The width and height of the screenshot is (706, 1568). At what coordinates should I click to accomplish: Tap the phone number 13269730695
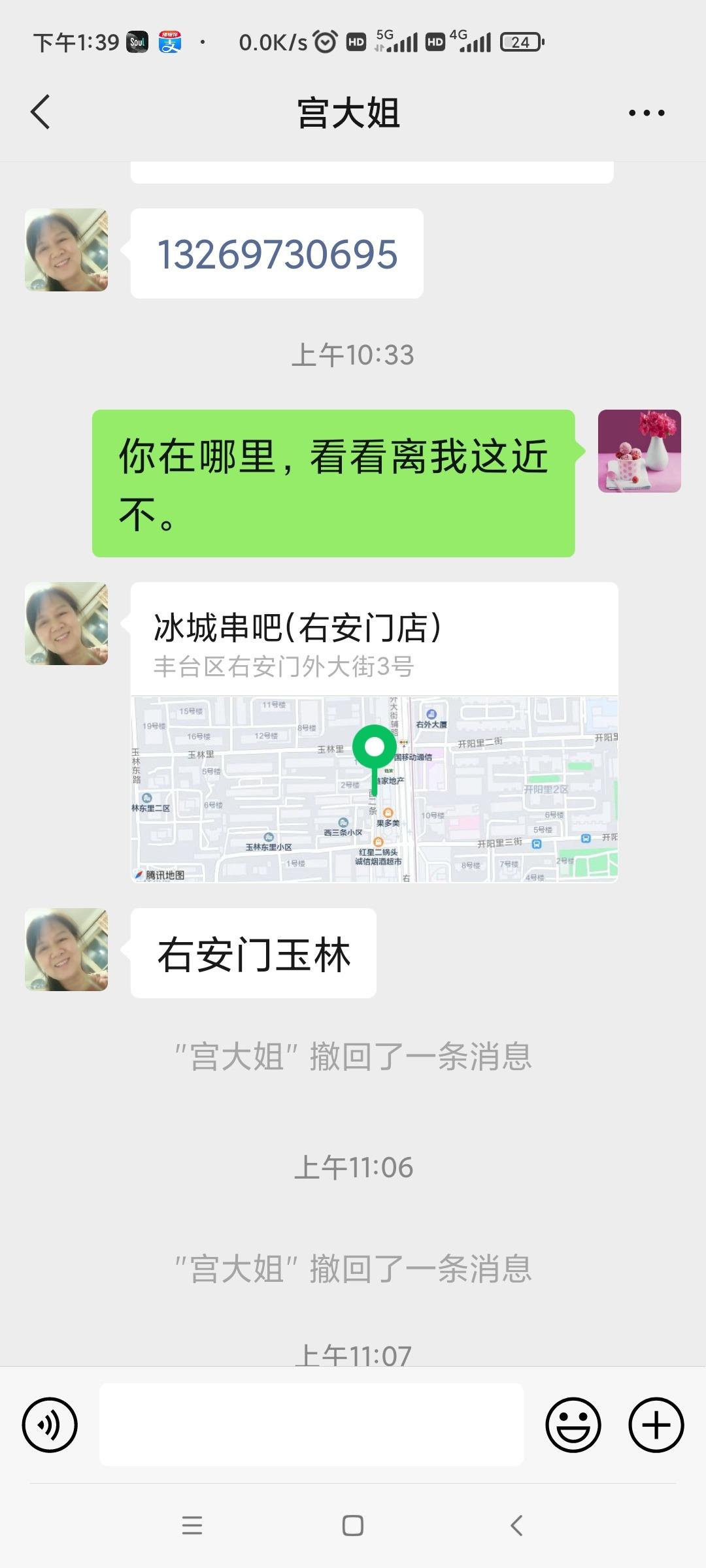(277, 254)
